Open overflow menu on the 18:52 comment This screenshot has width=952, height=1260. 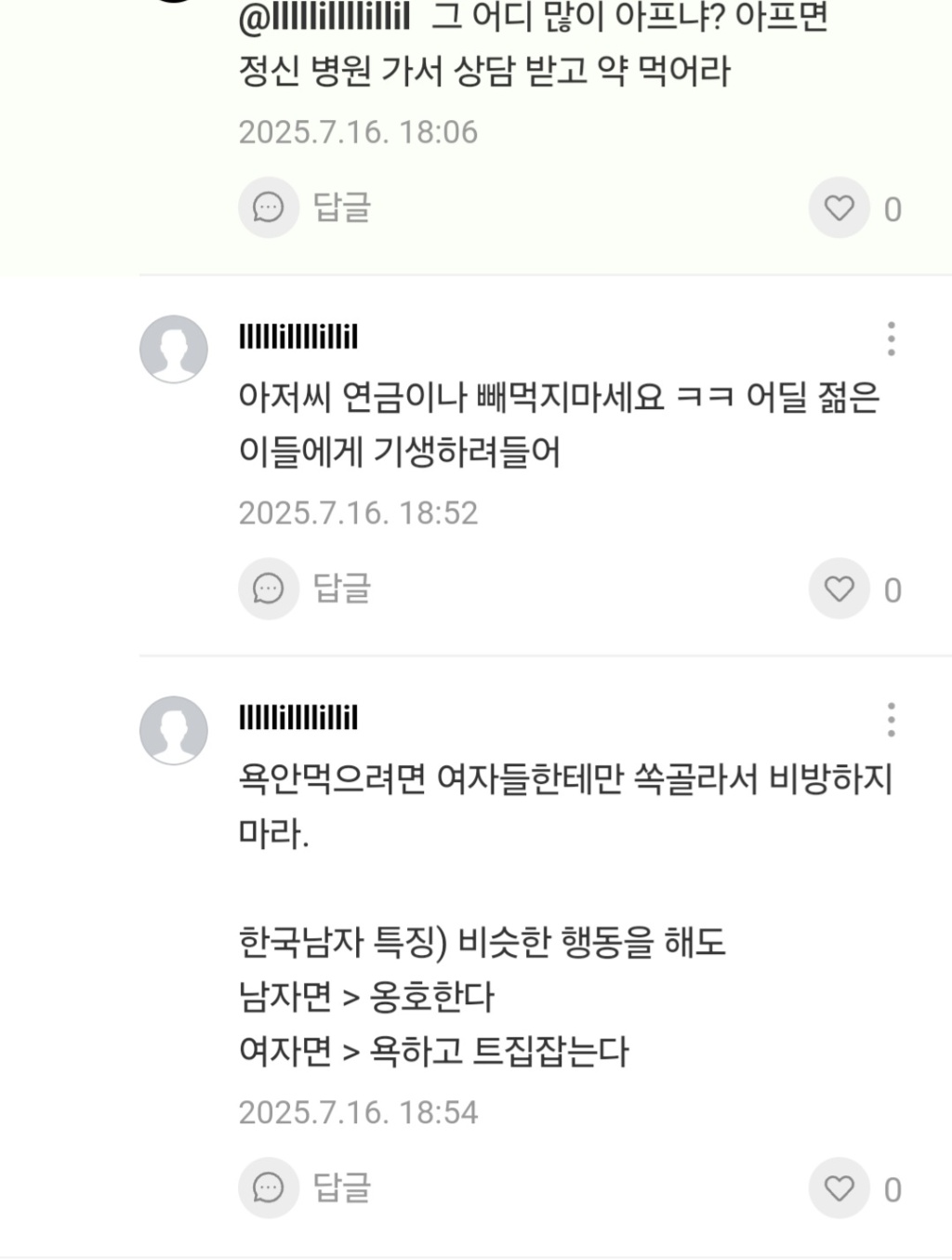891,339
